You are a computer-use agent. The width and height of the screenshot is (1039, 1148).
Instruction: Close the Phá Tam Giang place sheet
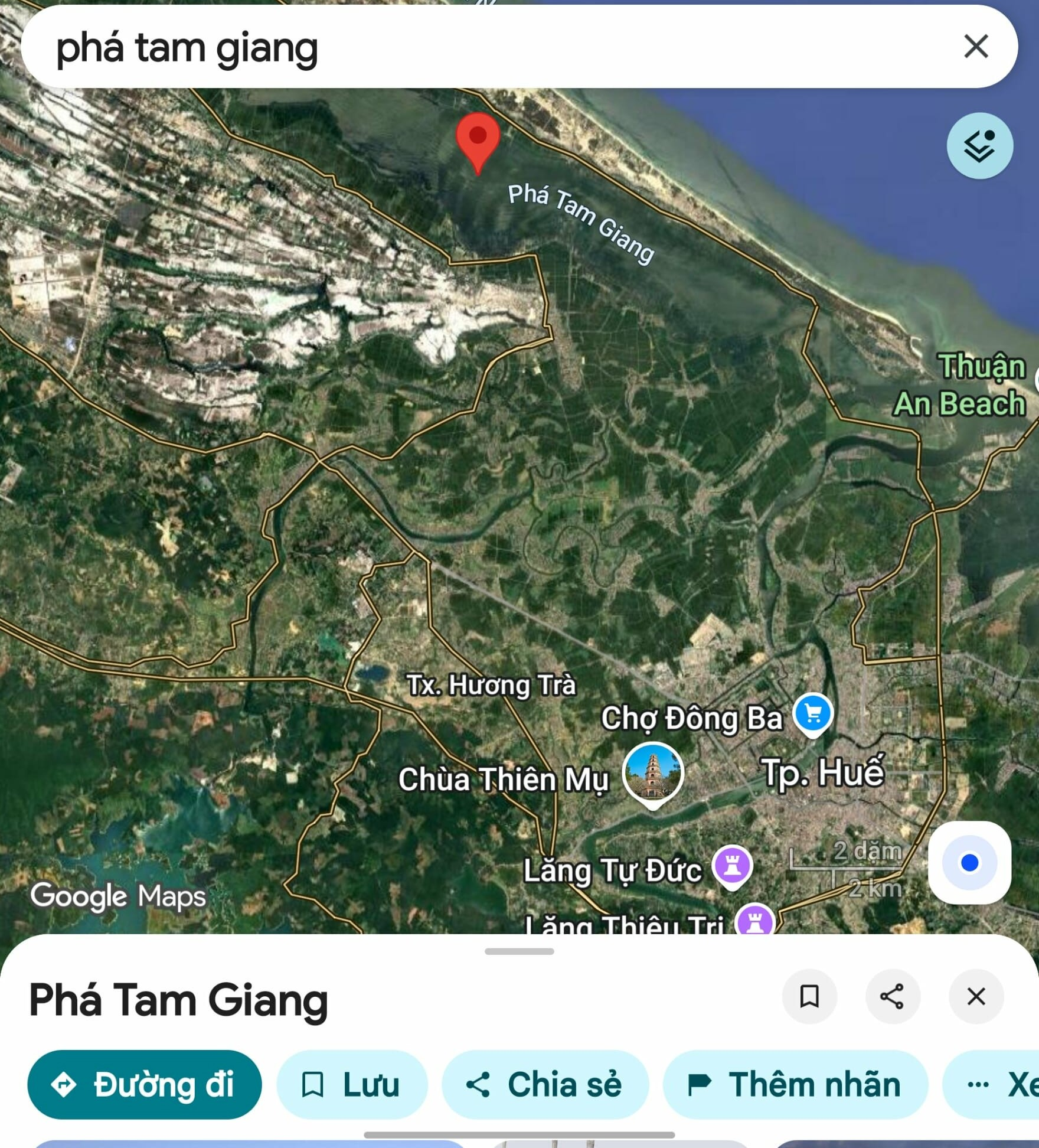pos(976,996)
